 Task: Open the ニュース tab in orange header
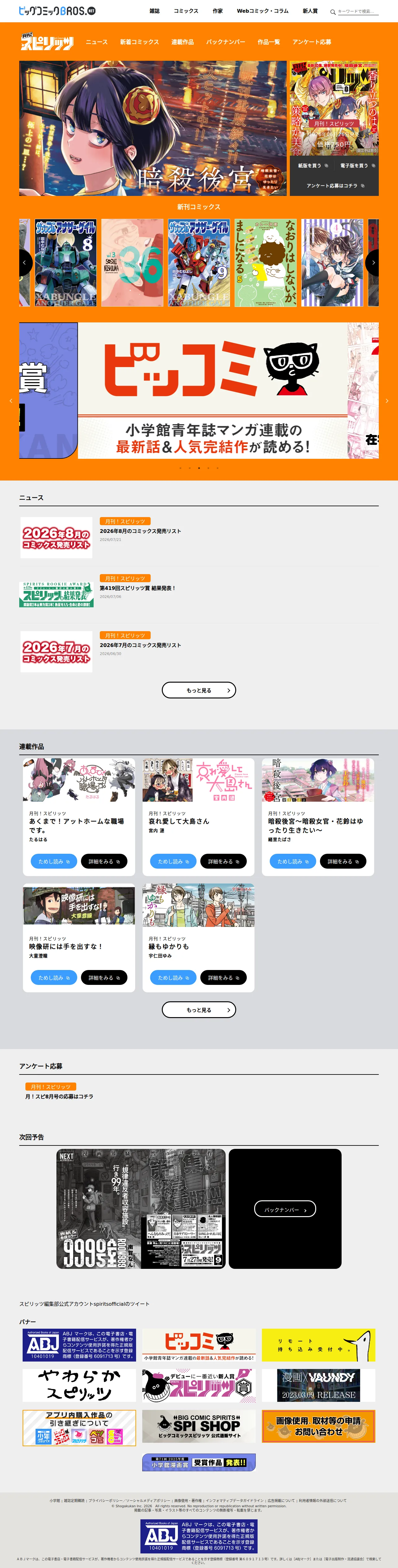pyautogui.click(x=97, y=42)
